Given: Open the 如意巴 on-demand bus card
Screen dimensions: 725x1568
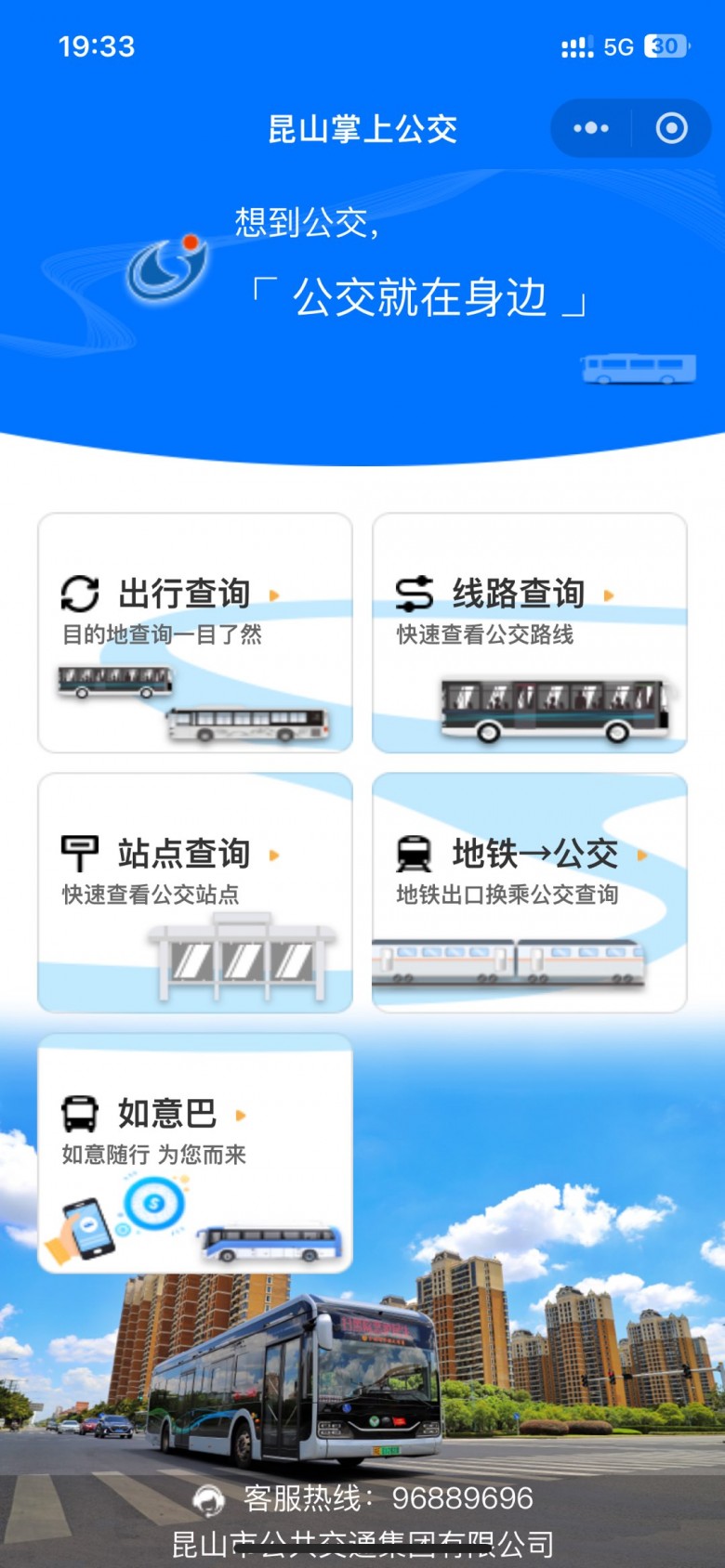Looking at the screenshot, I should (x=195, y=1153).
